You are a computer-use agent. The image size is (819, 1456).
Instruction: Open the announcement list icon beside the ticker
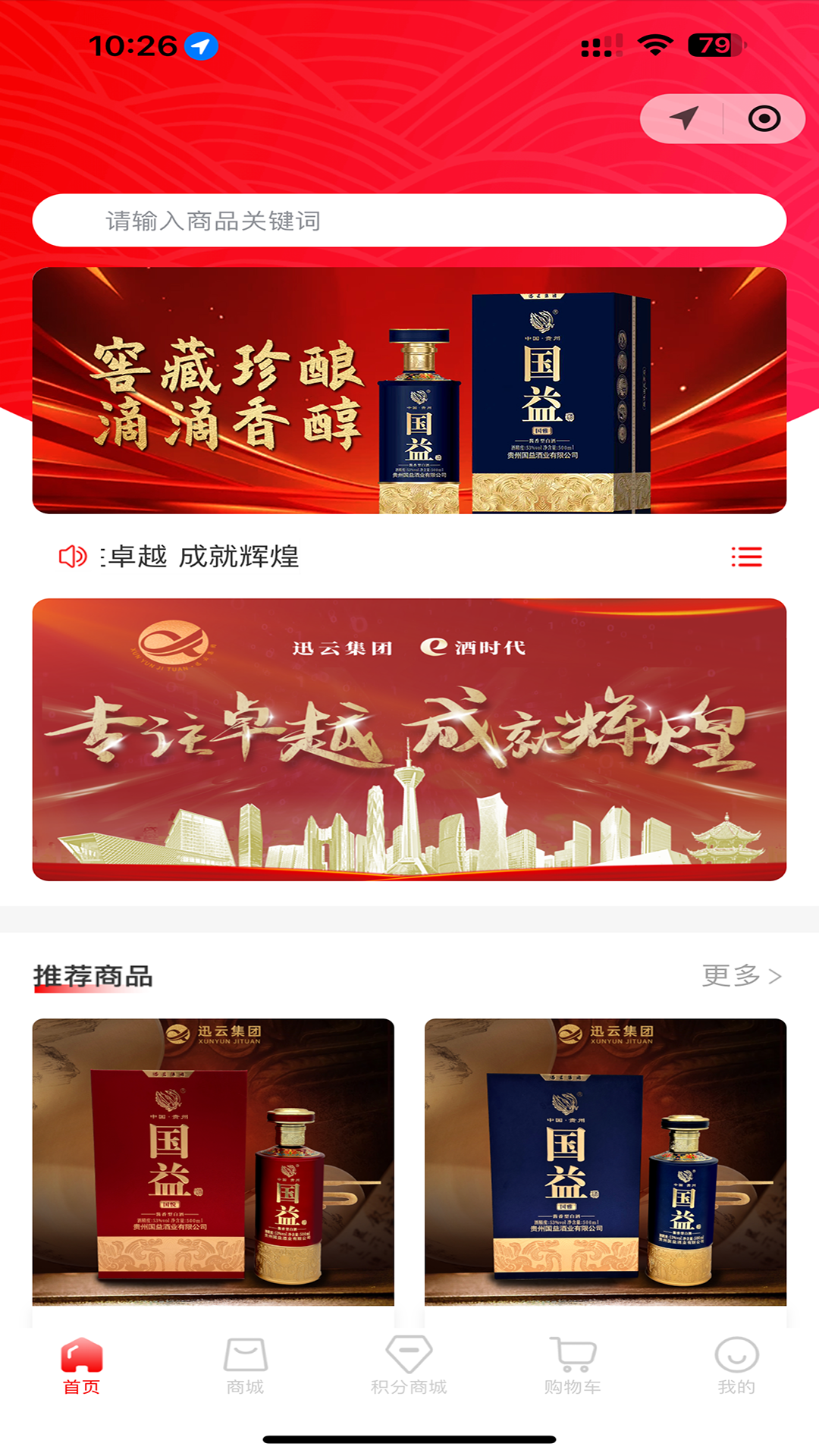pyautogui.click(x=747, y=556)
